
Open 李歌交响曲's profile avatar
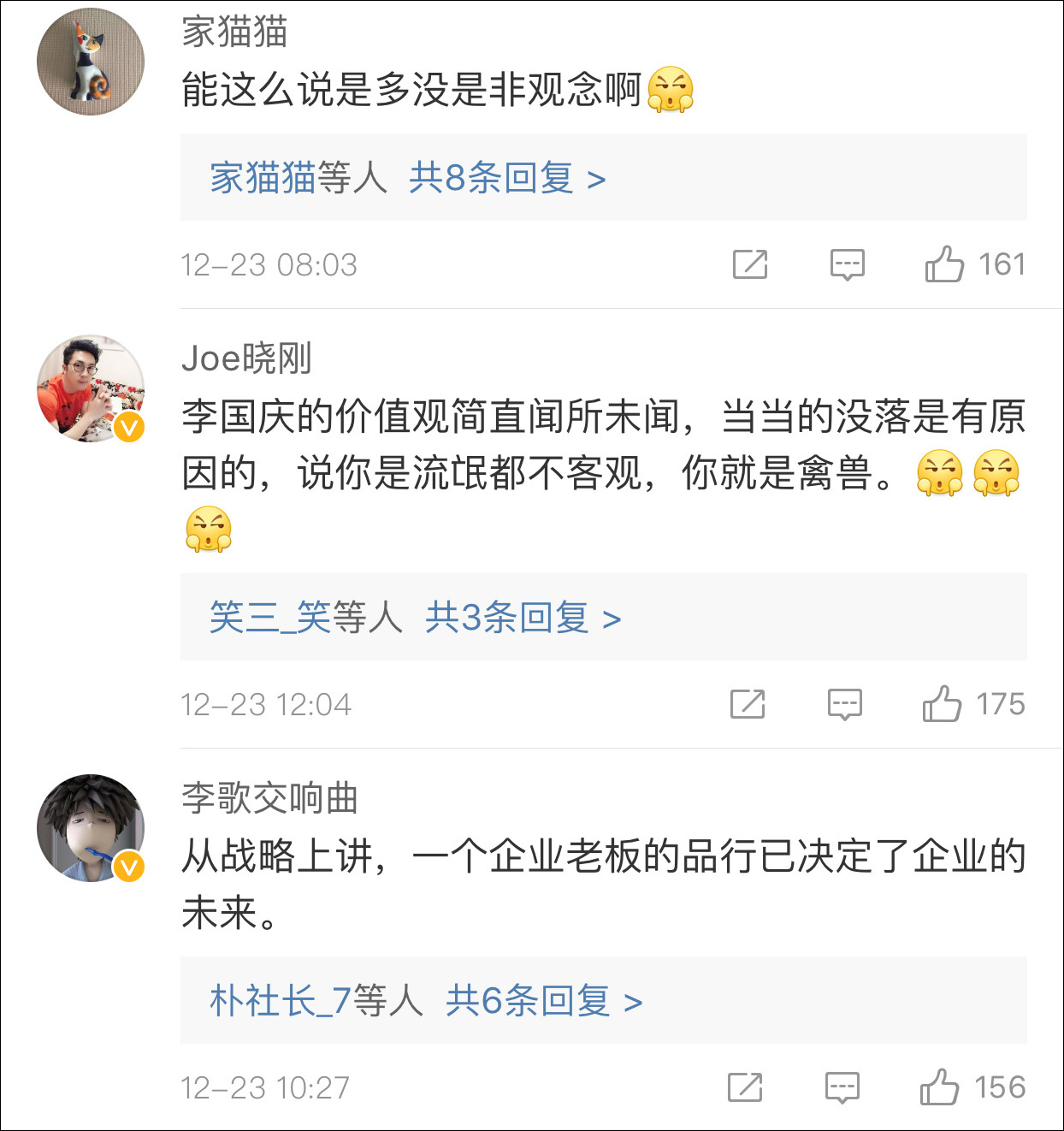pos(91,828)
